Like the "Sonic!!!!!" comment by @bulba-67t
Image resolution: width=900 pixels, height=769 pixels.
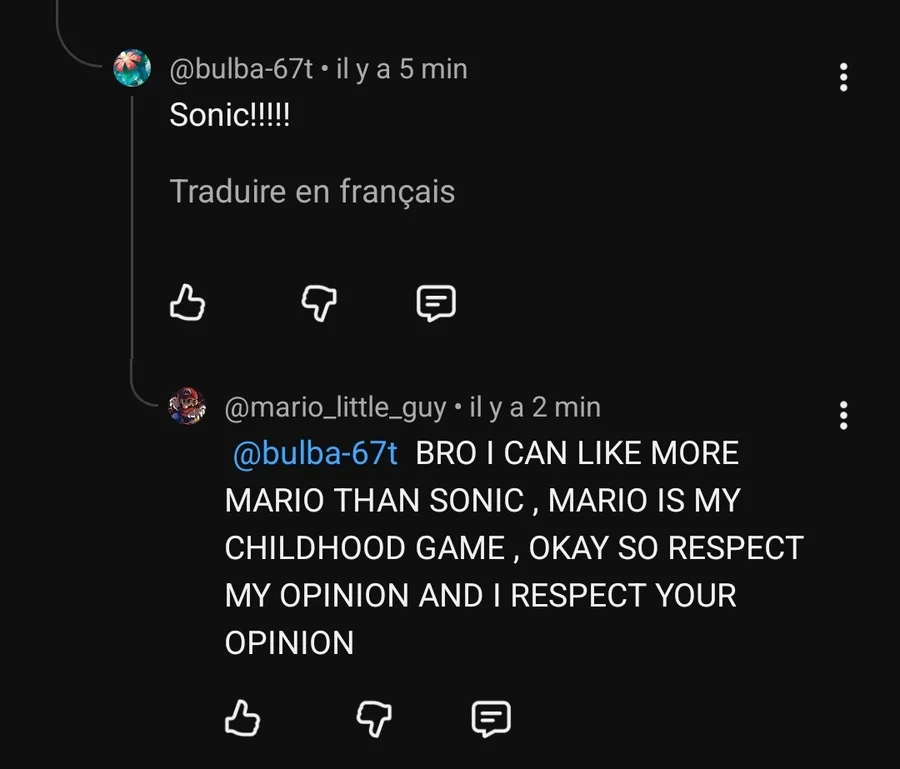187,302
